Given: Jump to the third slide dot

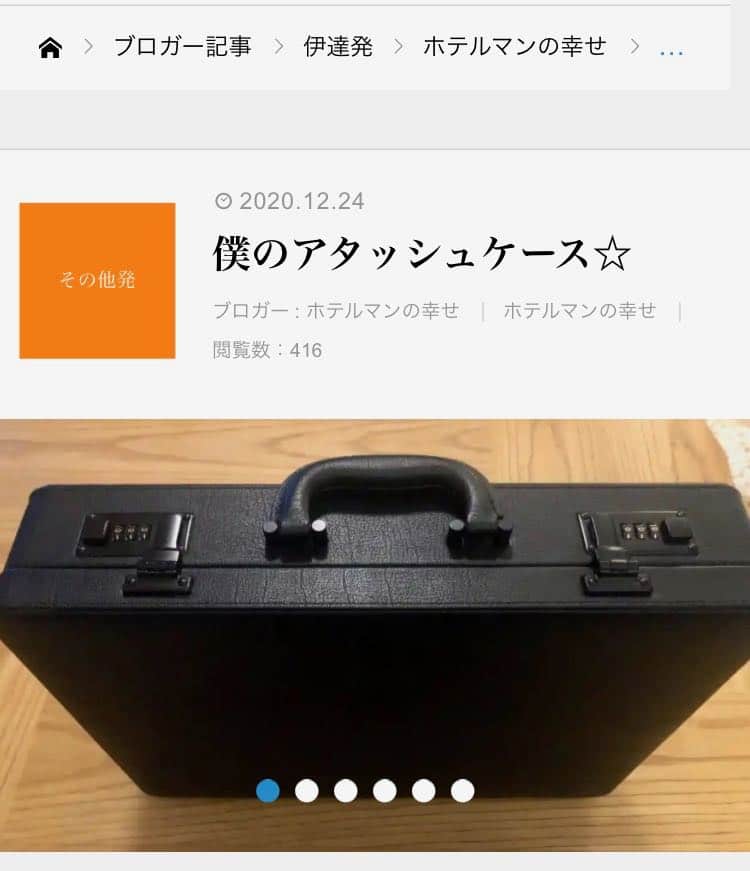Looking at the screenshot, I should point(346,791).
